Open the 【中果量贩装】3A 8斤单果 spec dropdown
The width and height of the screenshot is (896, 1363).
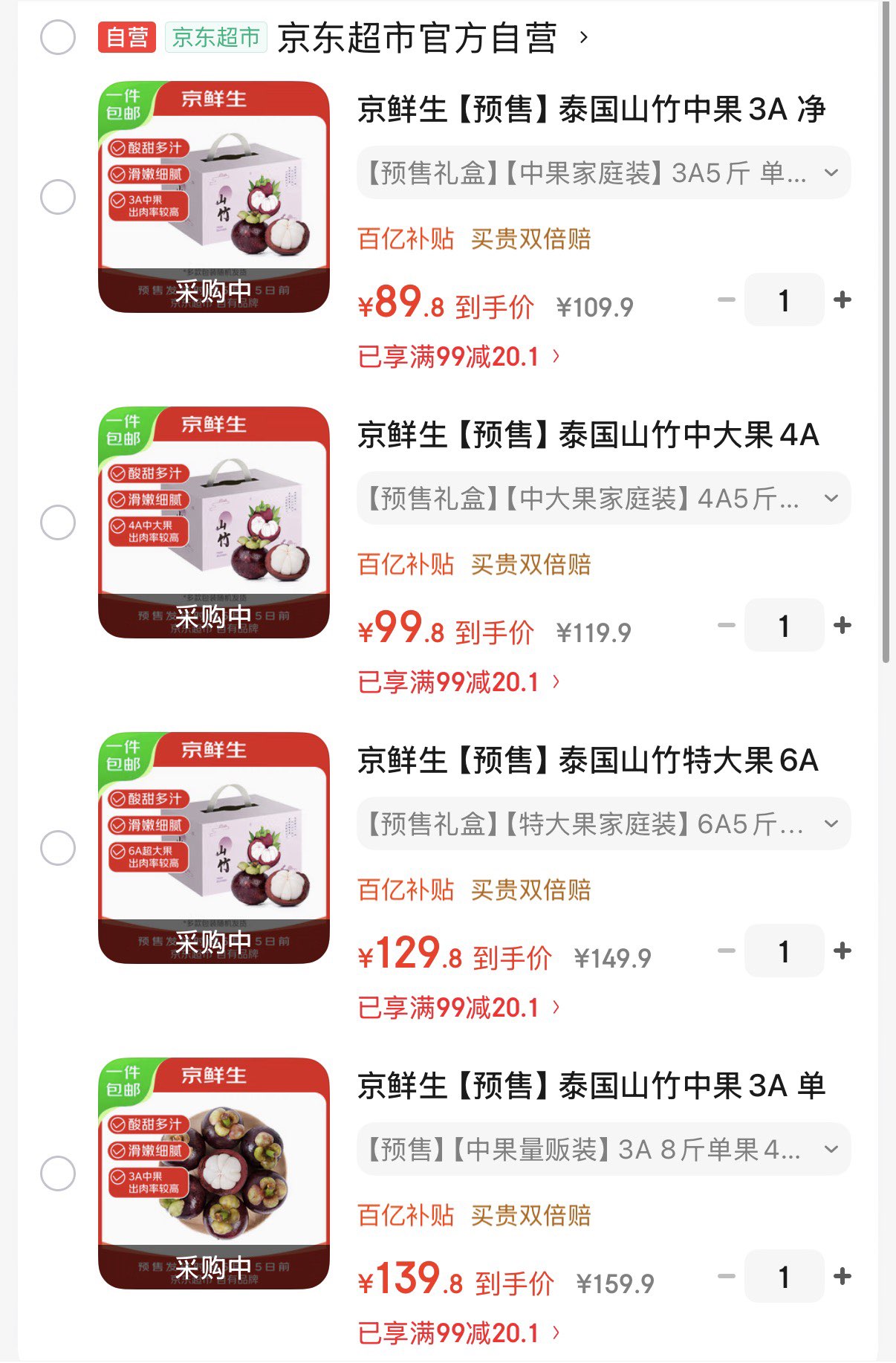click(603, 1150)
